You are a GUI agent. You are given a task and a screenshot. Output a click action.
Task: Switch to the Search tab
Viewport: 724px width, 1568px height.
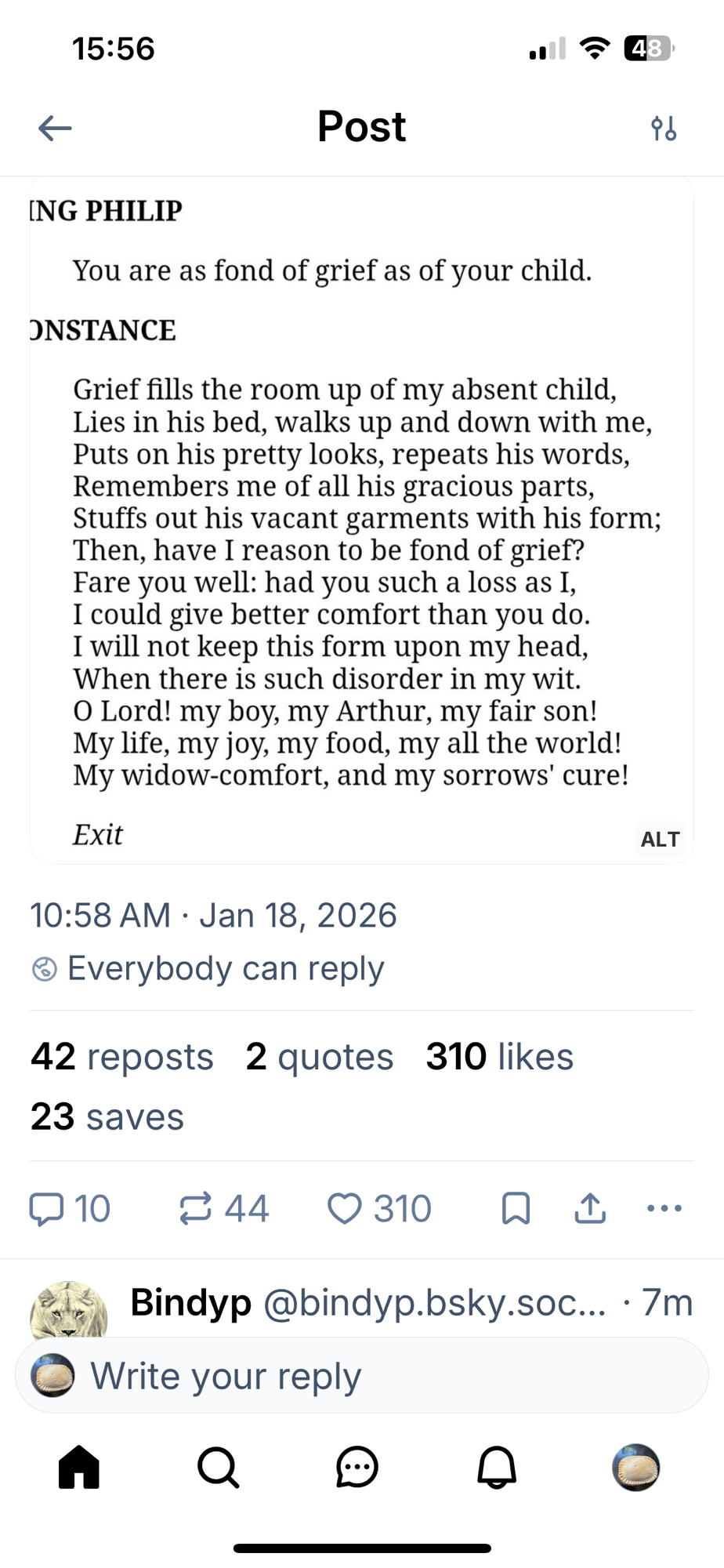[x=218, y=1467]
